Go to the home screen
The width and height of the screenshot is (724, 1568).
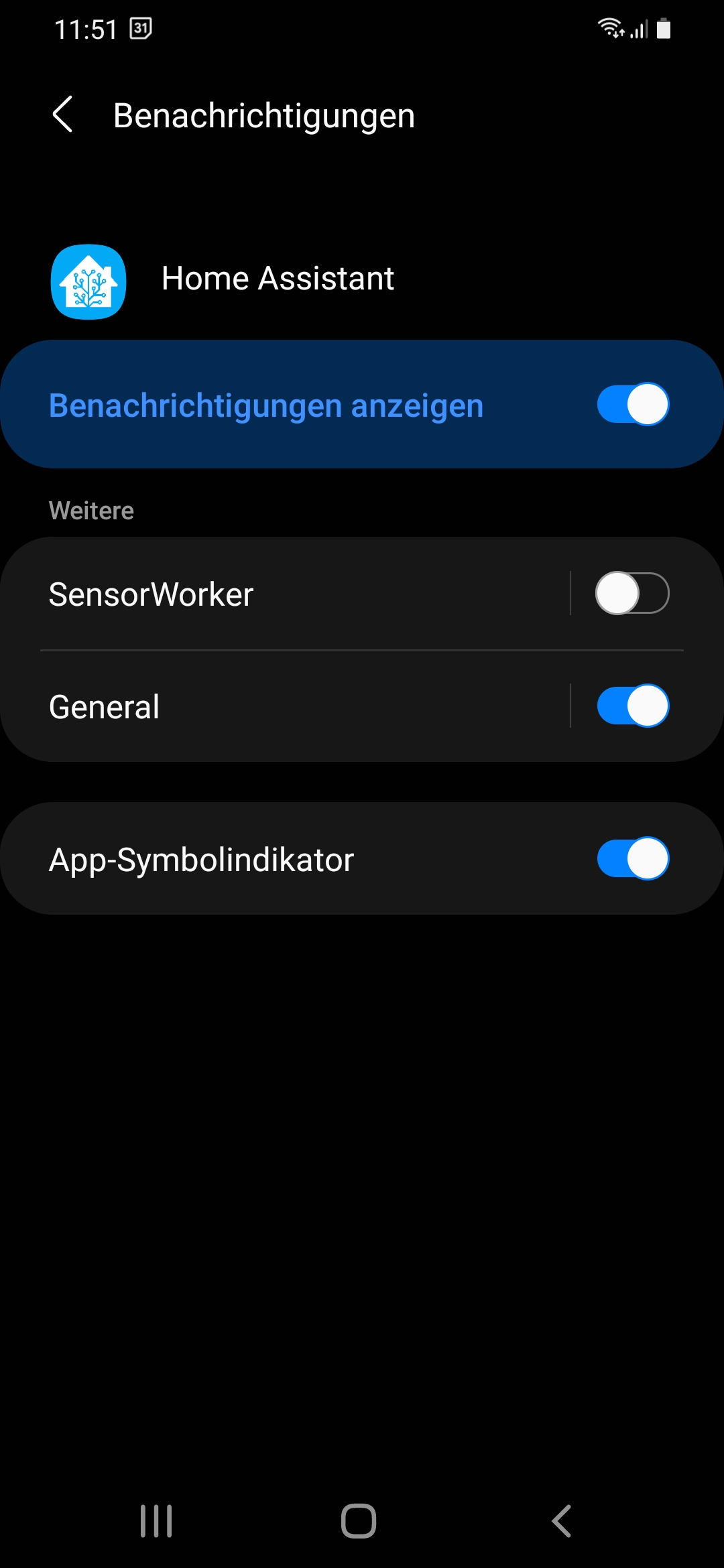(x=359, y=1521)
